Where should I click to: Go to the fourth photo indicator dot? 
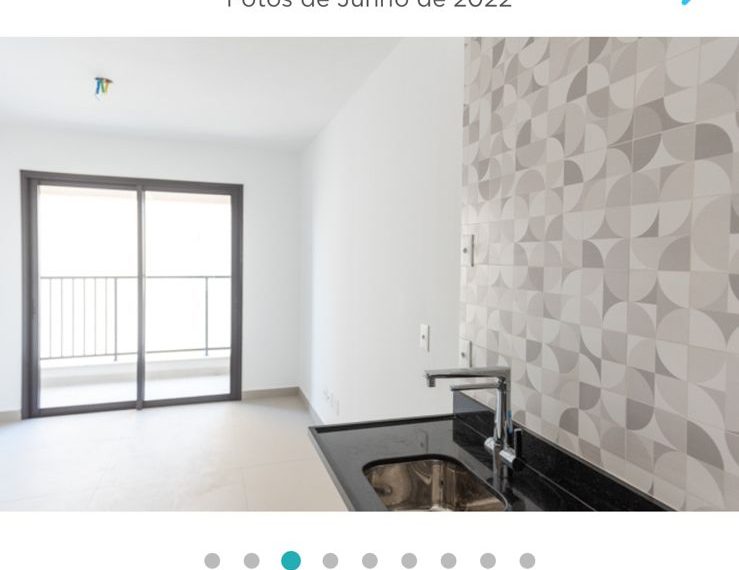pos(330,561)
